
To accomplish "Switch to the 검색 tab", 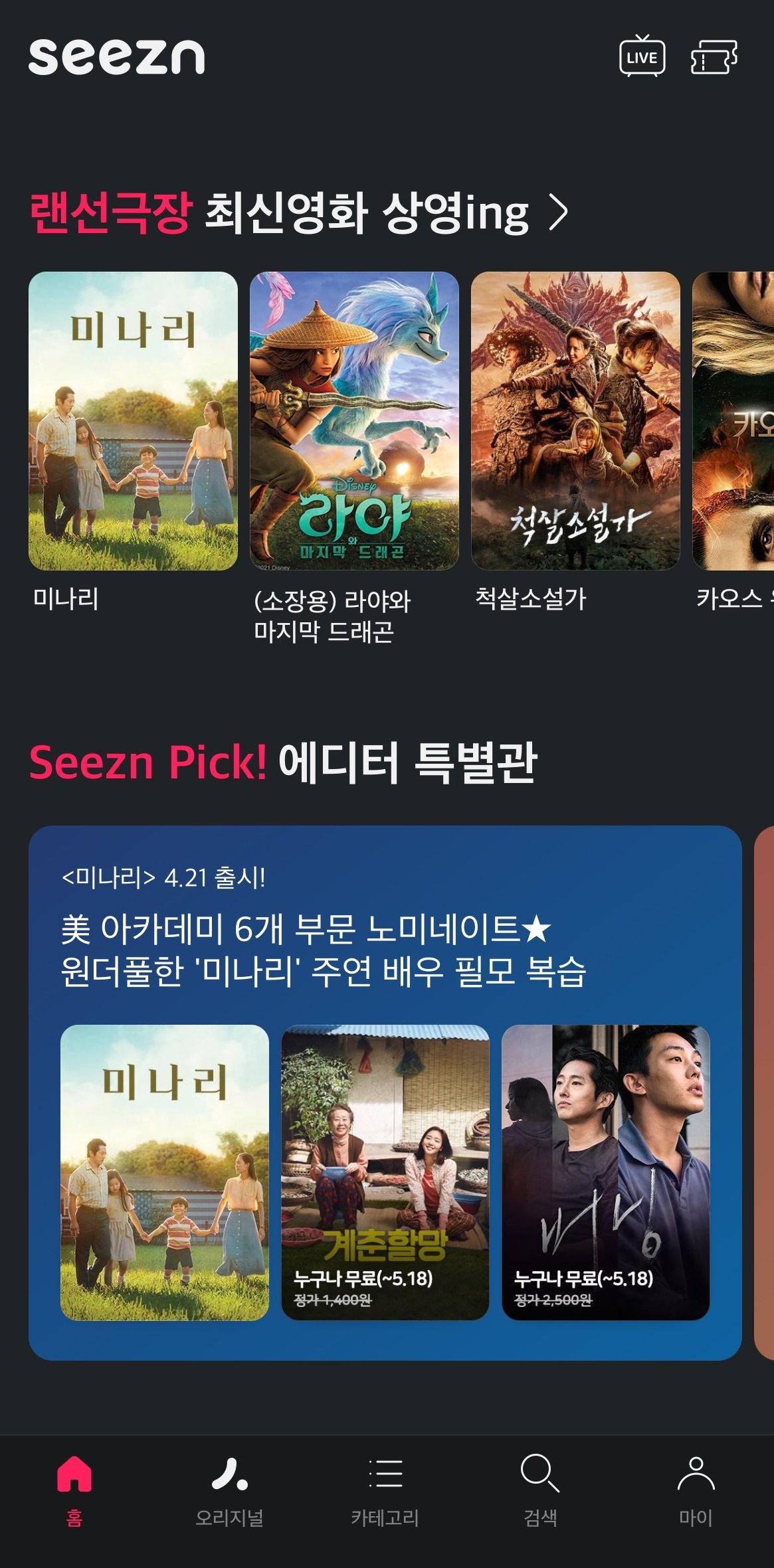I will pos(540,1488).
